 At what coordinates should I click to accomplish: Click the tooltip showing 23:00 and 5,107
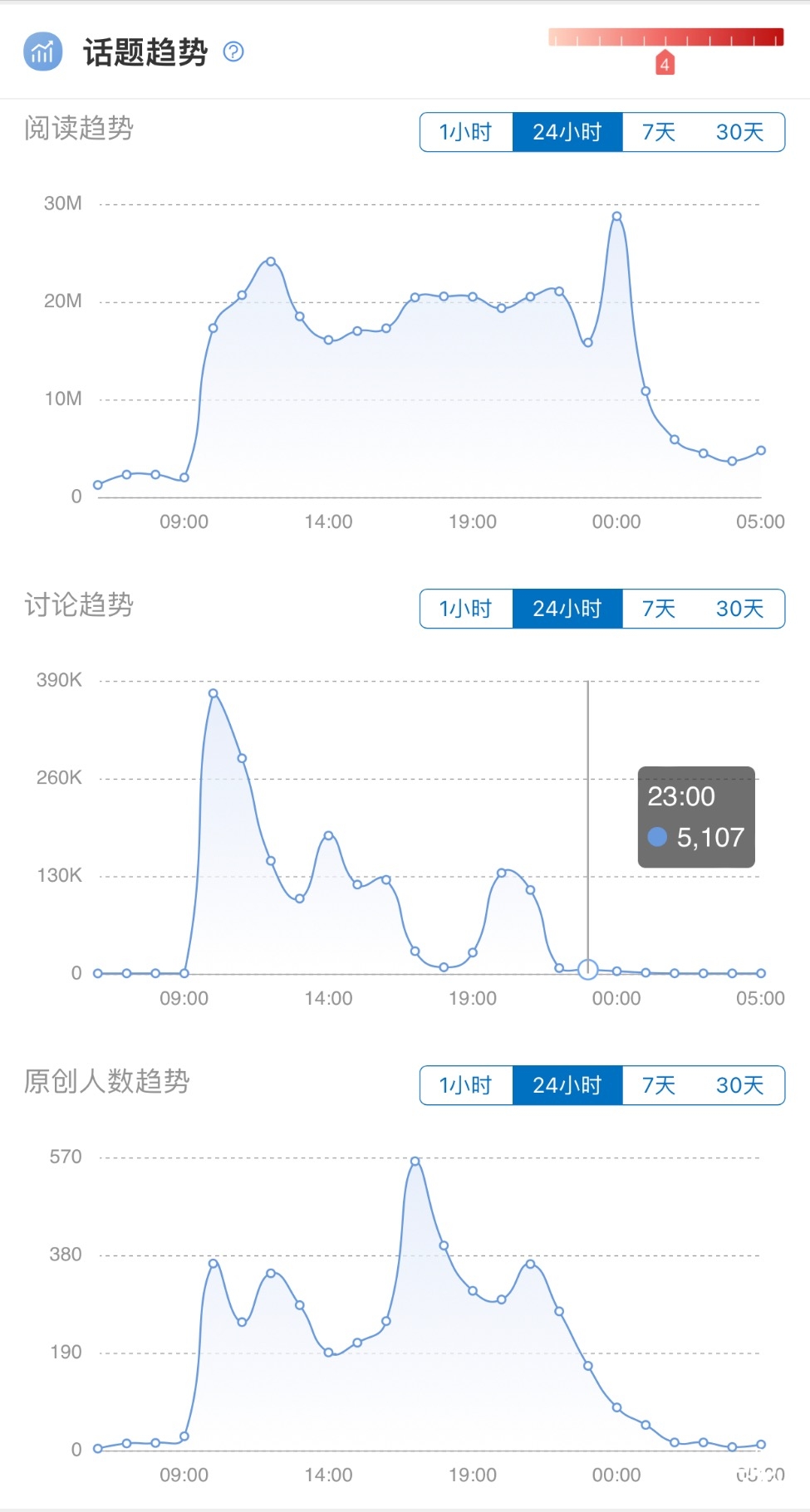[695, 817]
